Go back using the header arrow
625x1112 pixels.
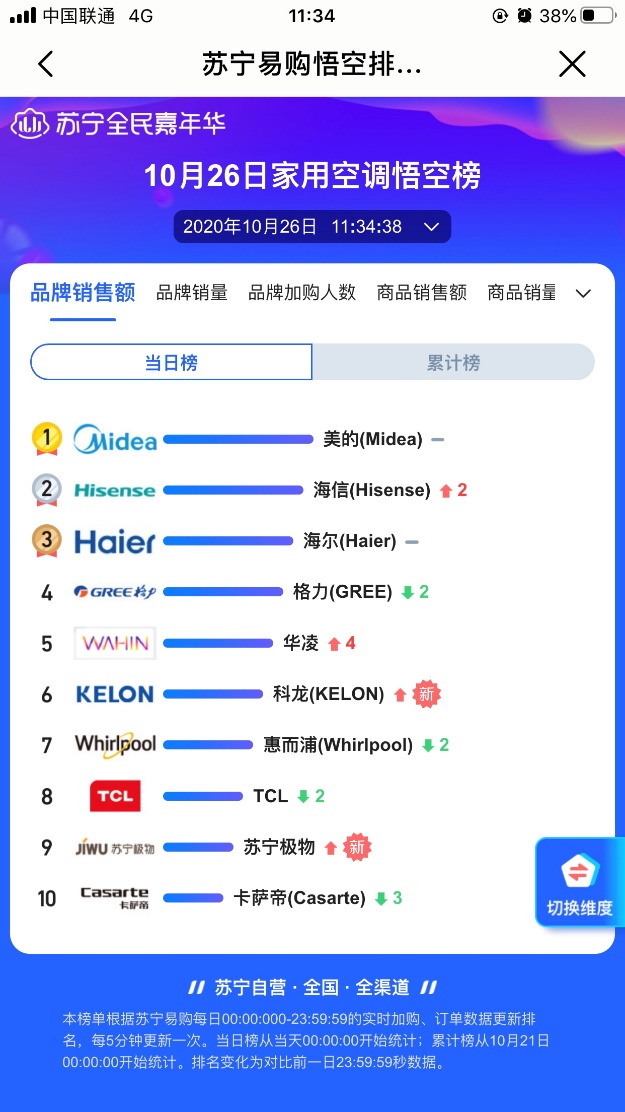pos(46,65)
